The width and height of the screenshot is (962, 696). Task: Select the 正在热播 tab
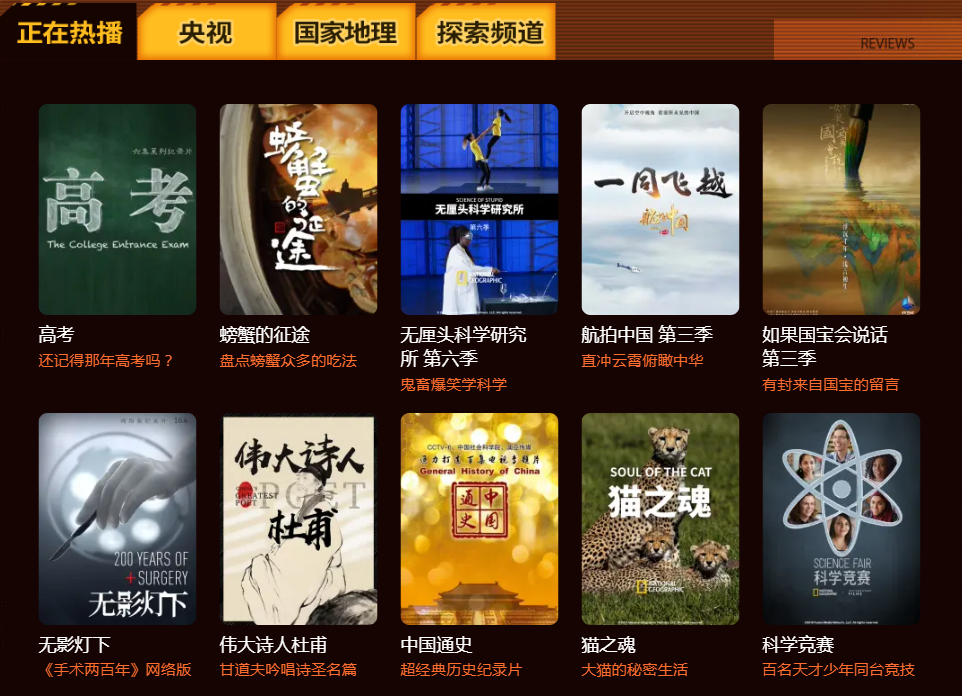69,32
